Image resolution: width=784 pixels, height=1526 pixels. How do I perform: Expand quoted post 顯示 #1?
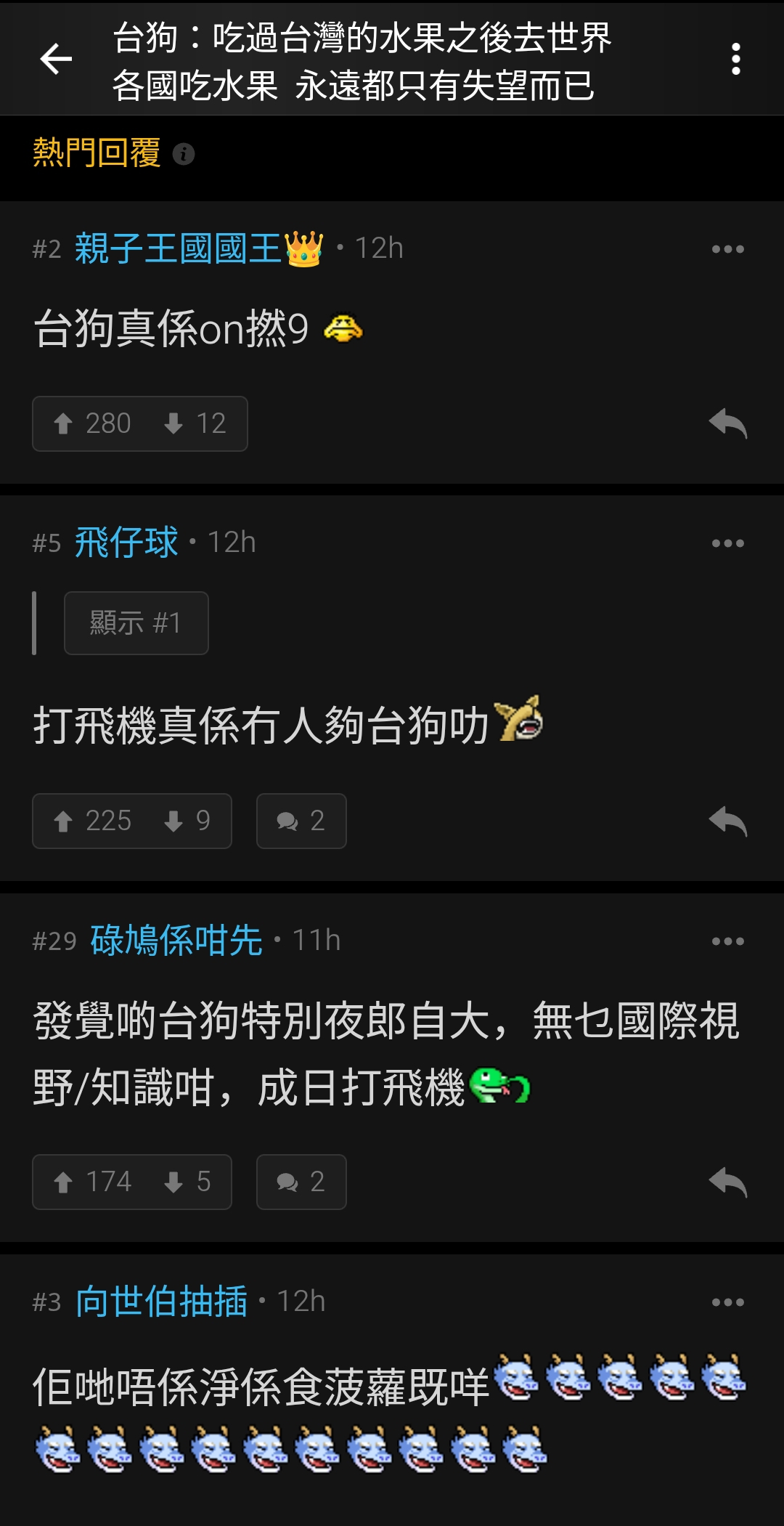coord(136,623)
